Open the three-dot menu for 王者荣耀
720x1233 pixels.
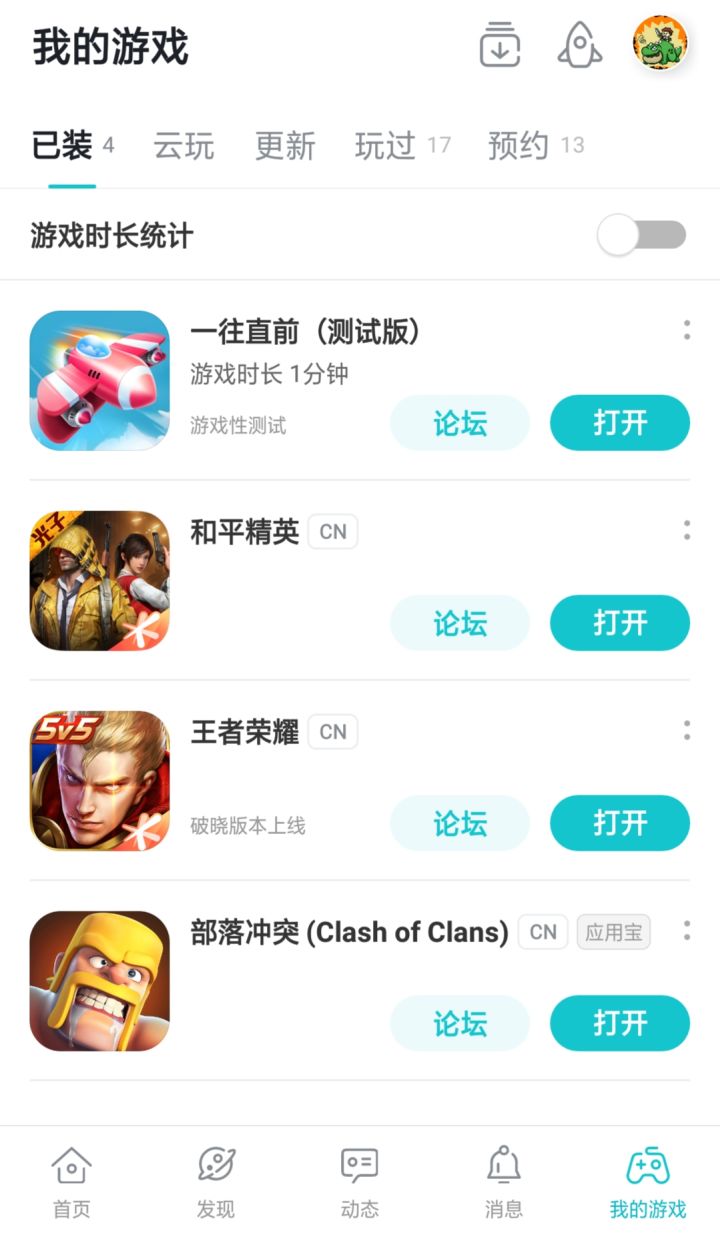pos(686,728)
